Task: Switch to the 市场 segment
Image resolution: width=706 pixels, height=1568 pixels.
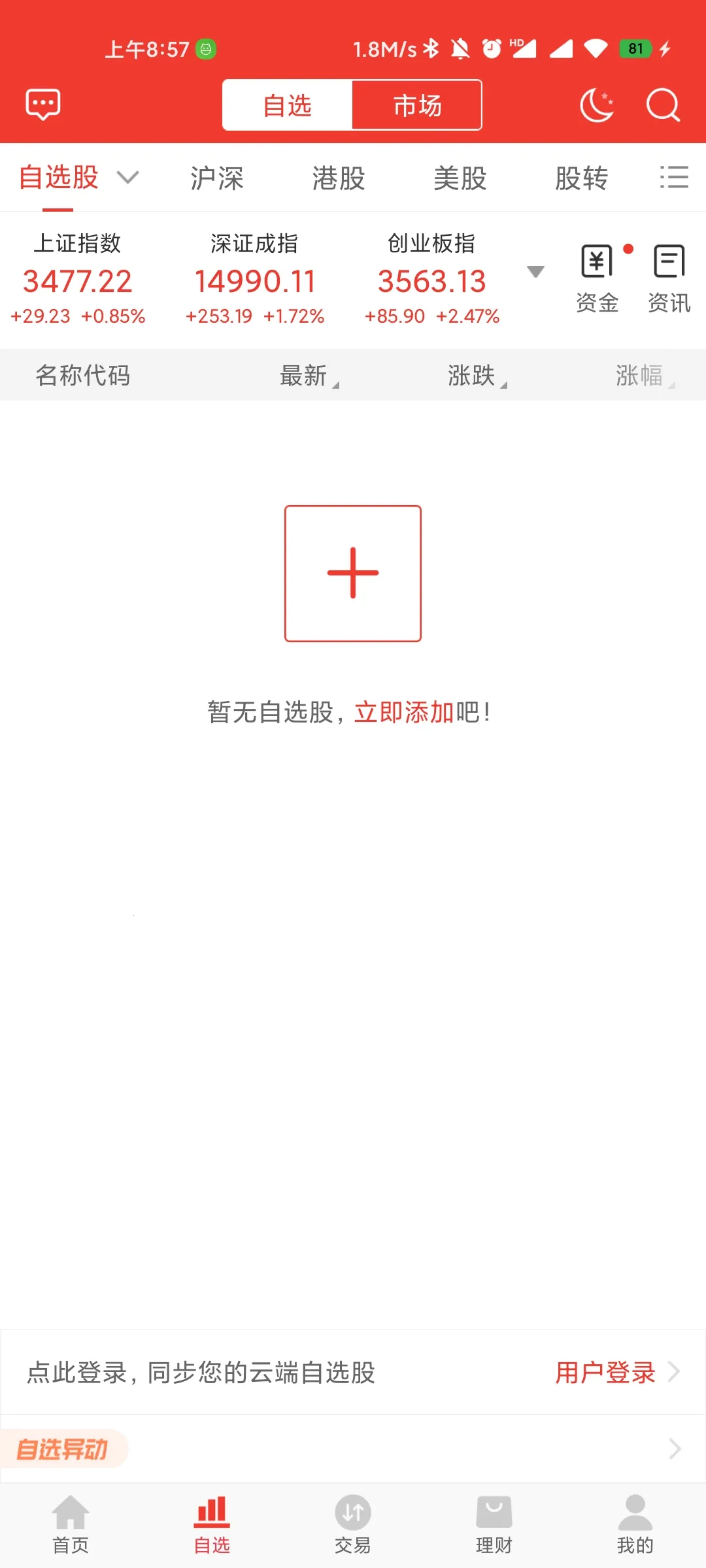Action: click(x=417, y=105)
